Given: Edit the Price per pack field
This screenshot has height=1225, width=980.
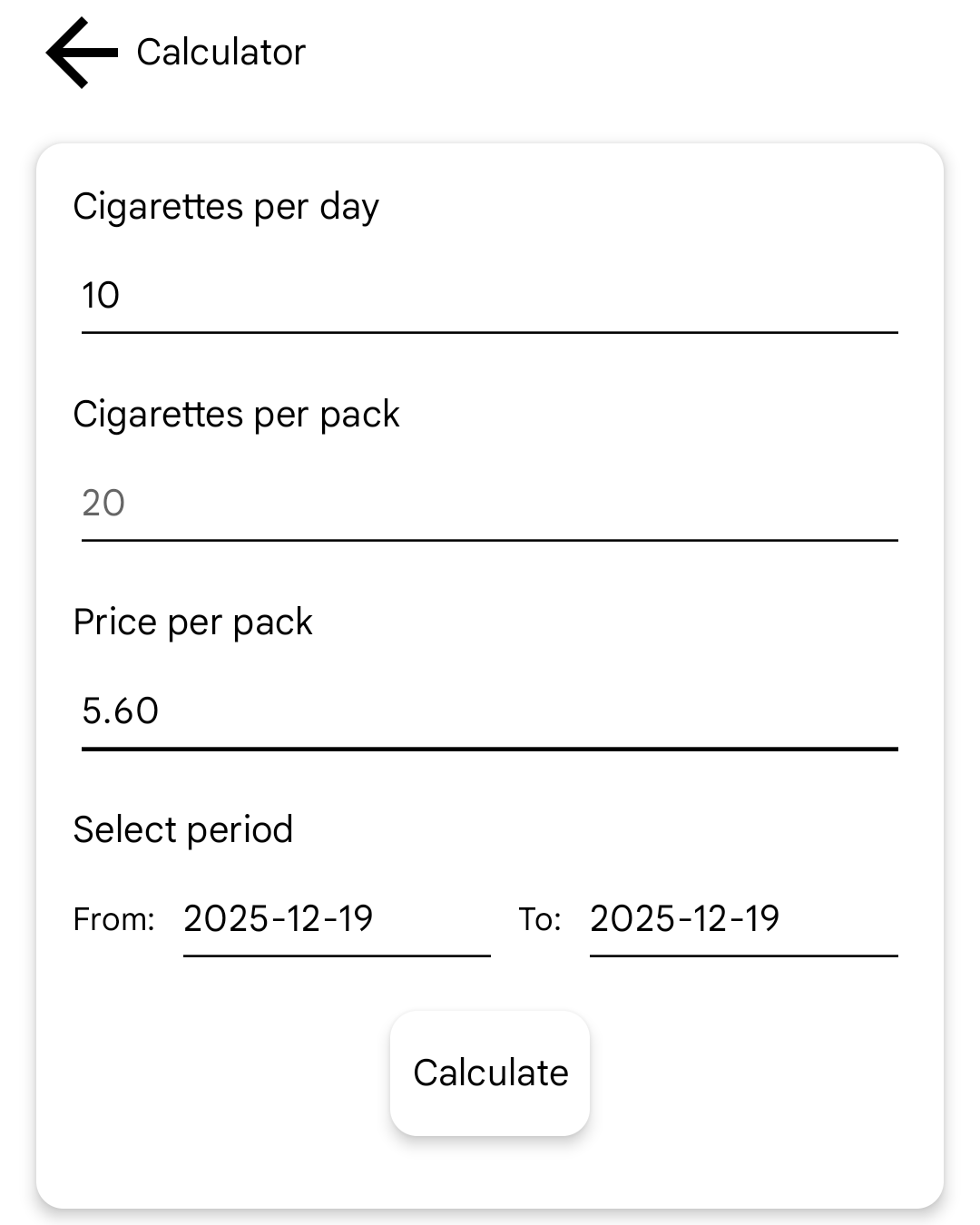Looking at the screenshot, I should pyautogui.click(x=490, y=711).
